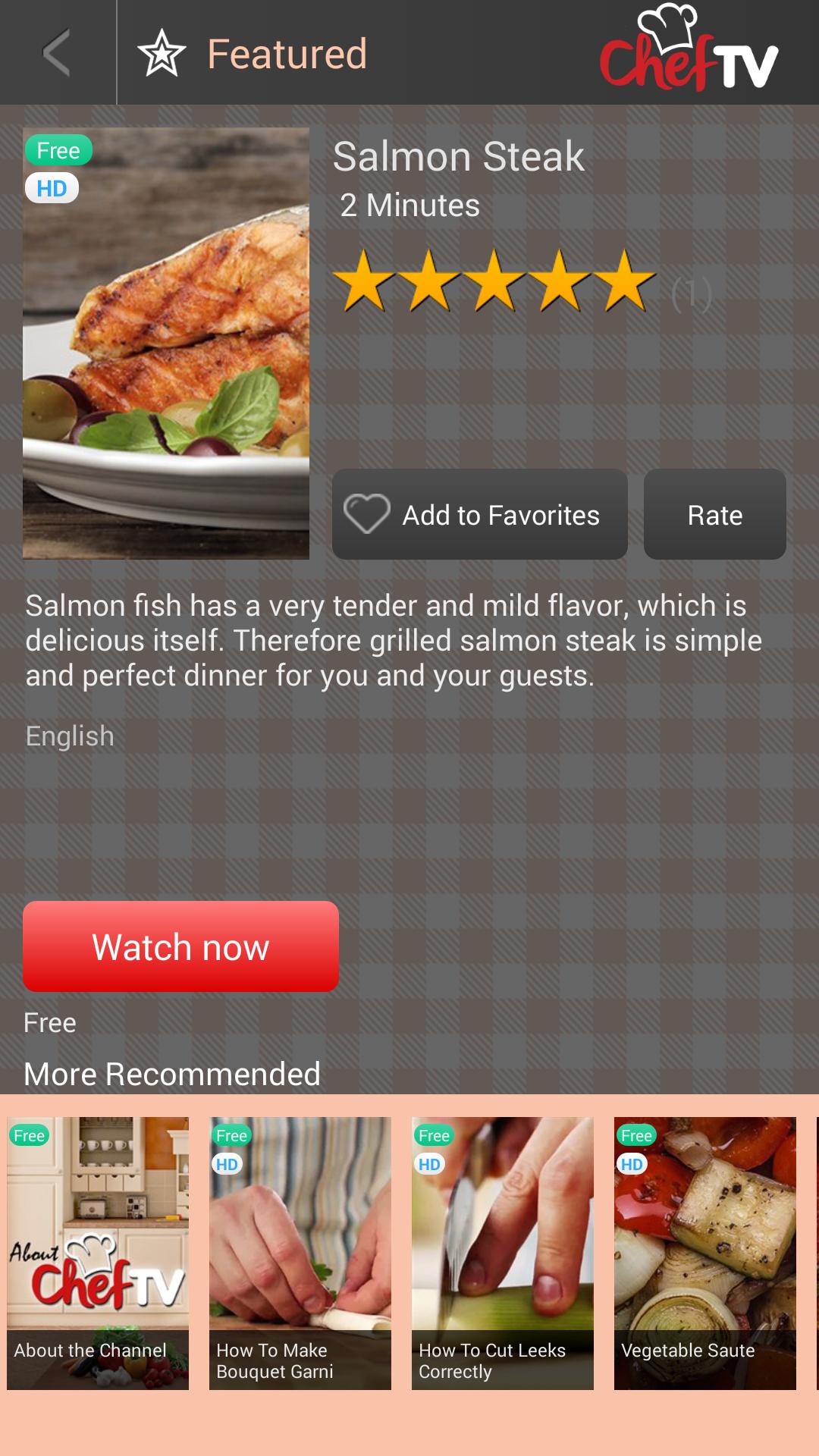Open the Rate dialog
This screenshot has height=1456, width=819.
[714, 514]
